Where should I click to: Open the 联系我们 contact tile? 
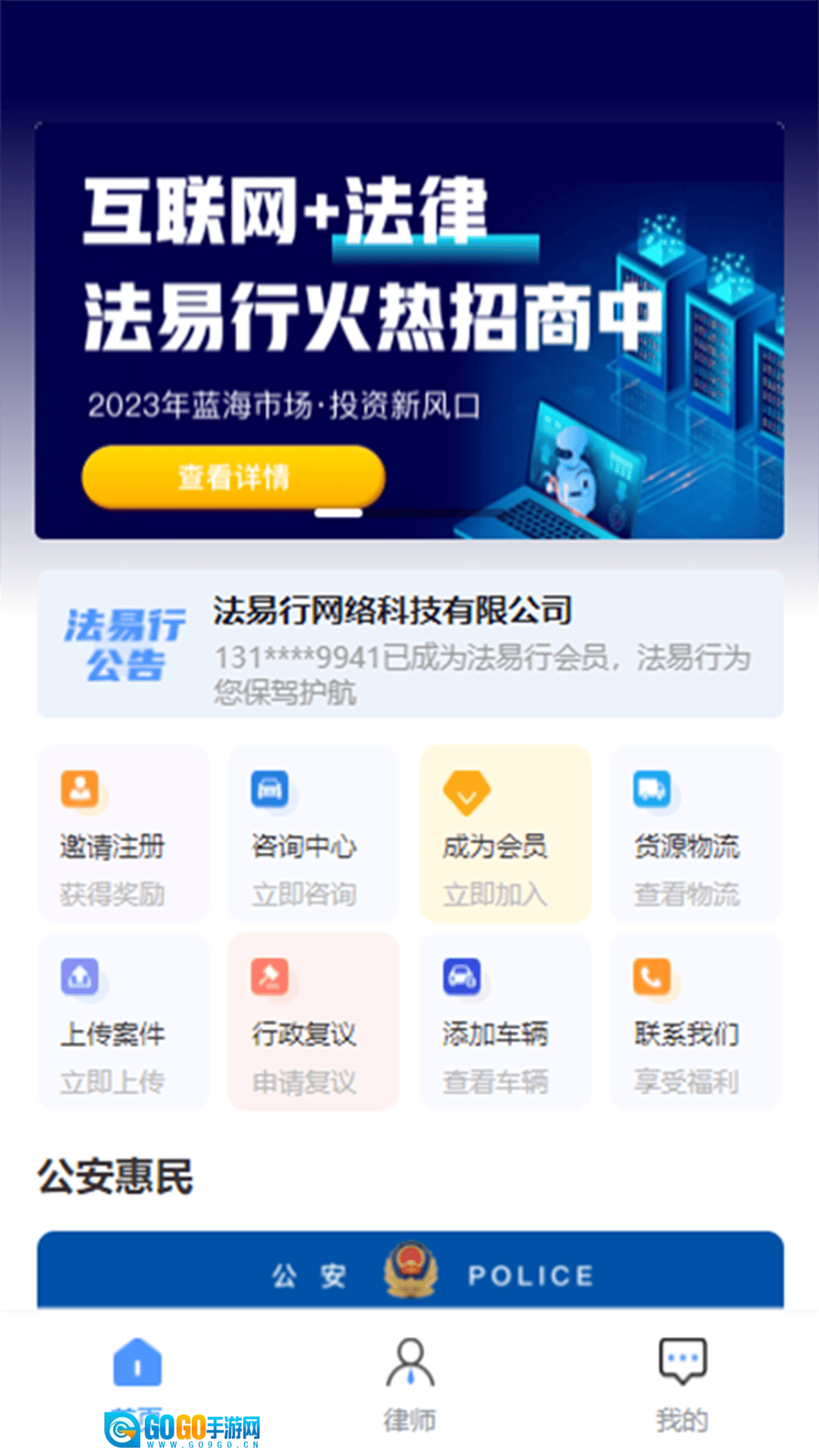(x=695, y=1021)
